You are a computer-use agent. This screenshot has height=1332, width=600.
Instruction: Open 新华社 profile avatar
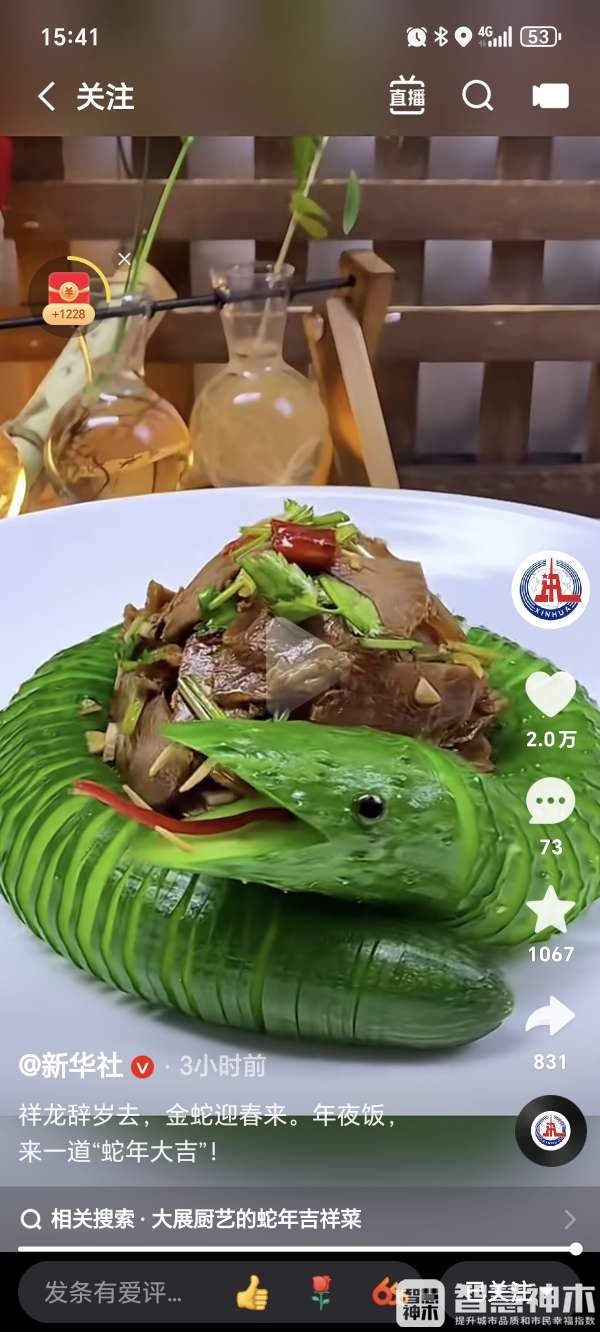point(550,590)
